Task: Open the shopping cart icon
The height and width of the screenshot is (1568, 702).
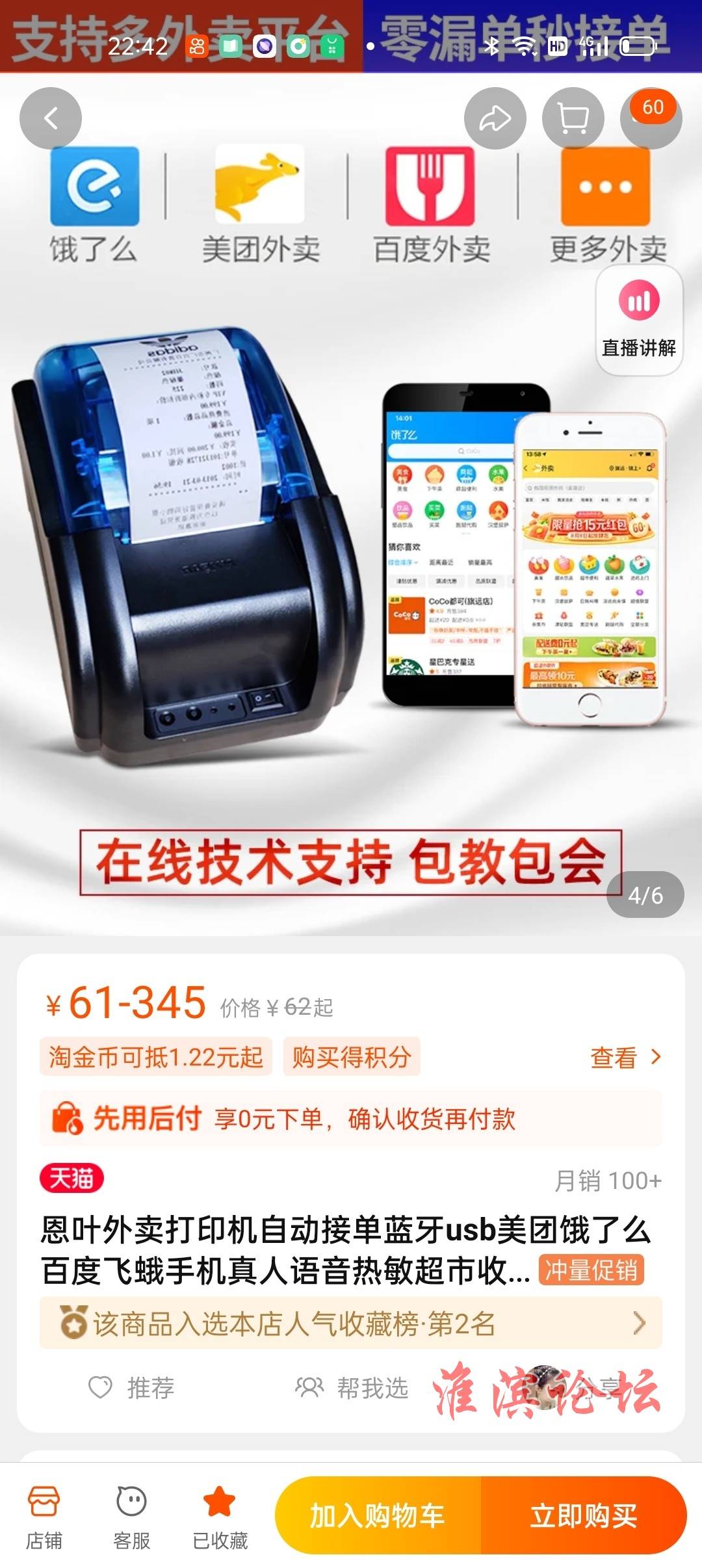Action: coord(573,118)
